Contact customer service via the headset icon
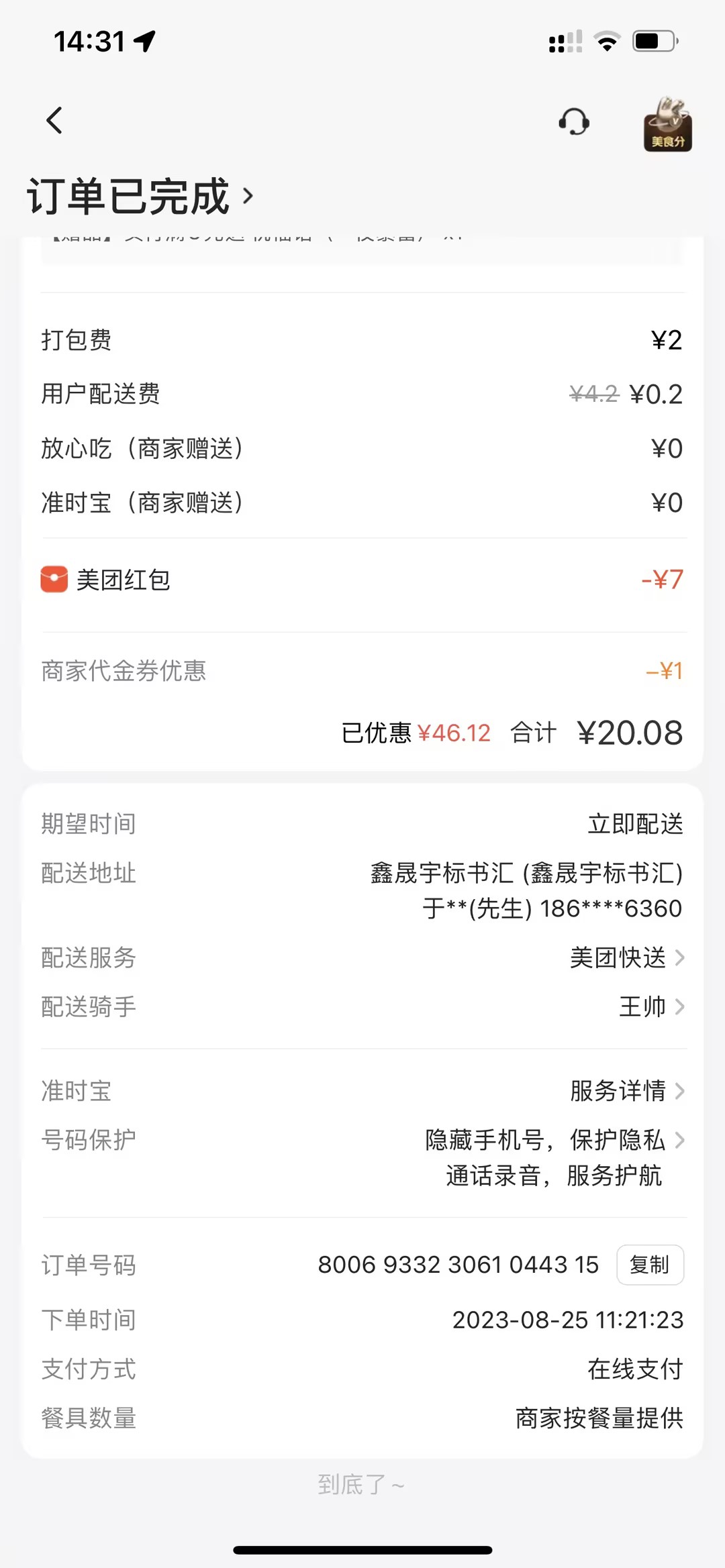Viewport: 725px width, 1568px height. [574, 122]
